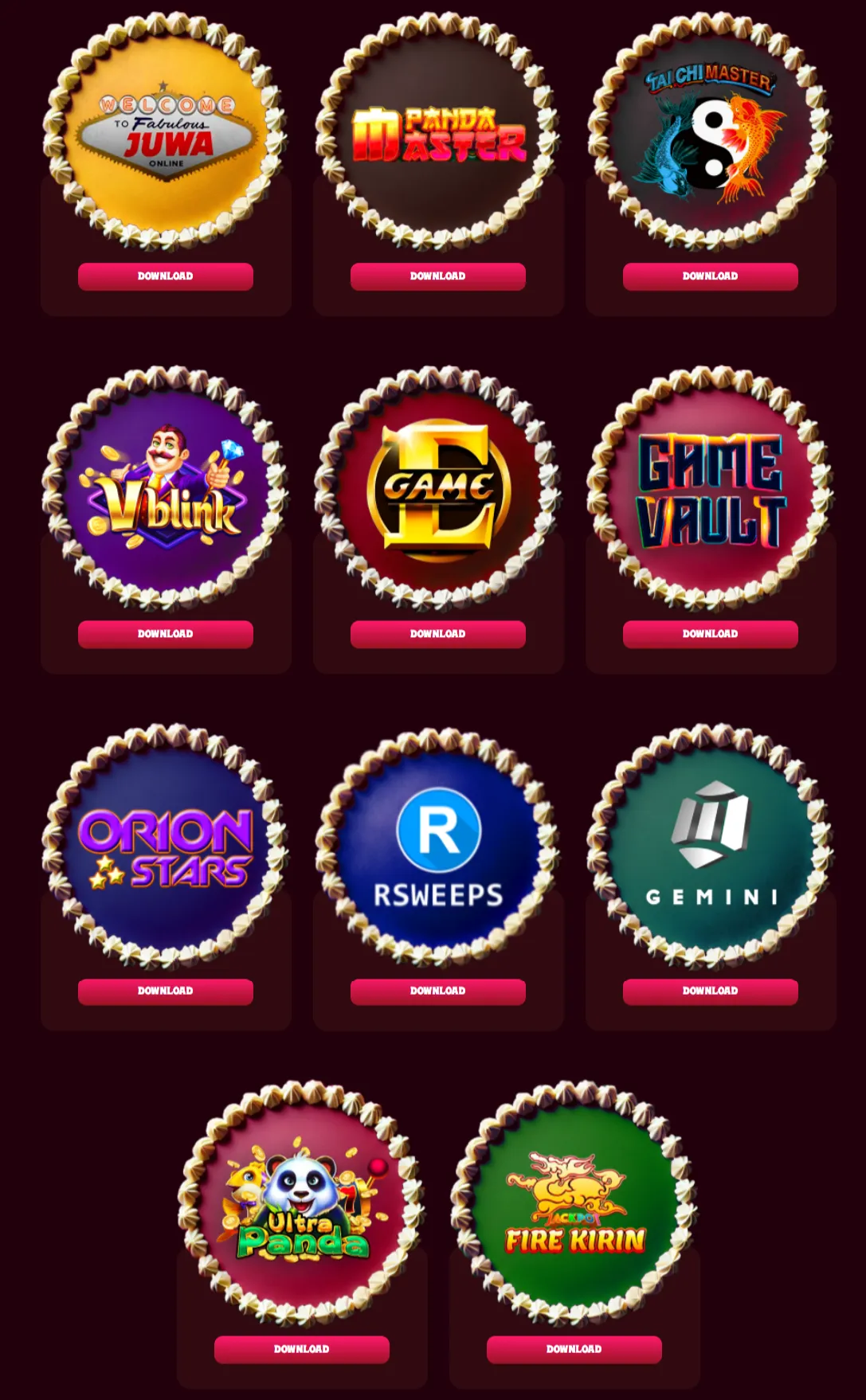Image resolution: width=866 pixels, height=1400 pixels.
Task: Download the Vblink app
Action: pos(166,634)
